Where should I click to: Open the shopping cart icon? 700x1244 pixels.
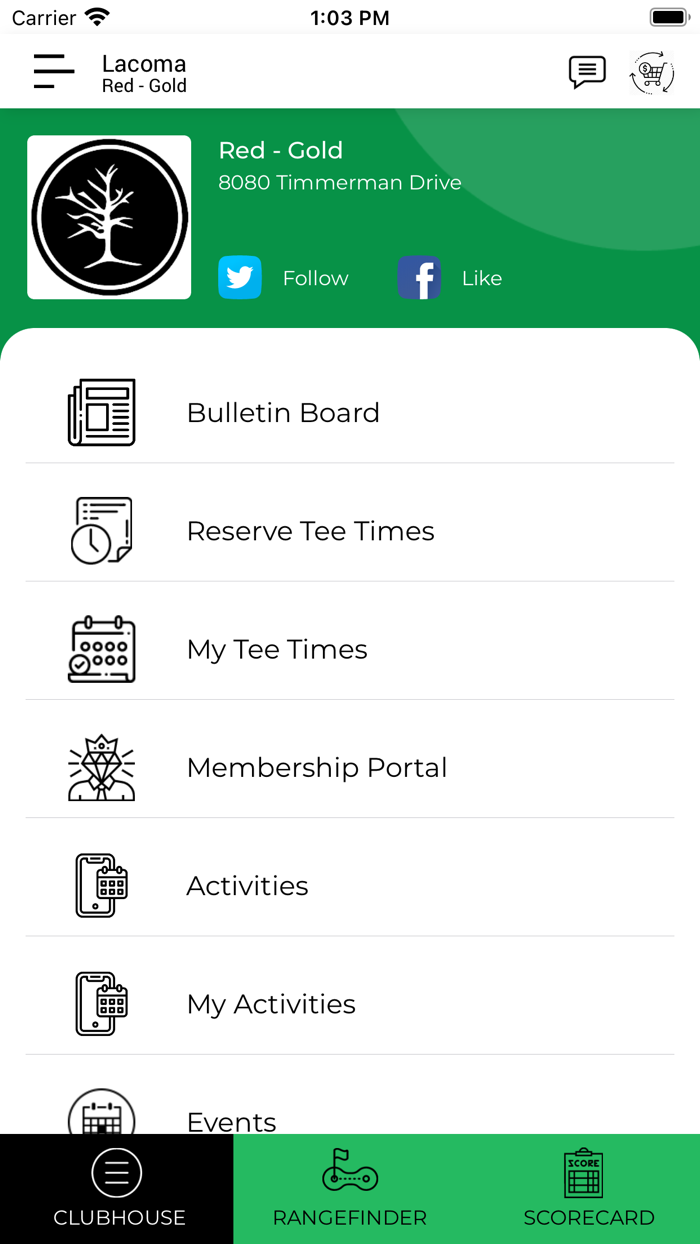(652, 72)
